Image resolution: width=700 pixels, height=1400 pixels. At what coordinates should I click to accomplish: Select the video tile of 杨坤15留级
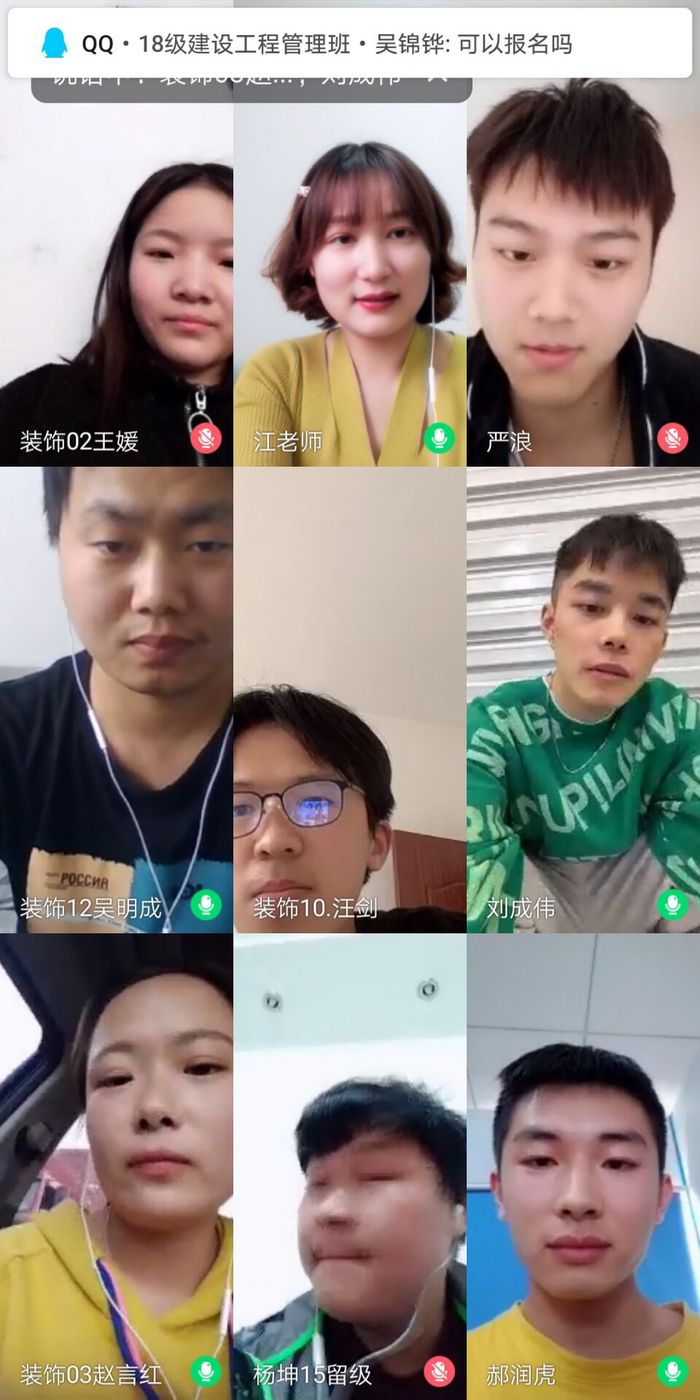(x=350, y=1165)
